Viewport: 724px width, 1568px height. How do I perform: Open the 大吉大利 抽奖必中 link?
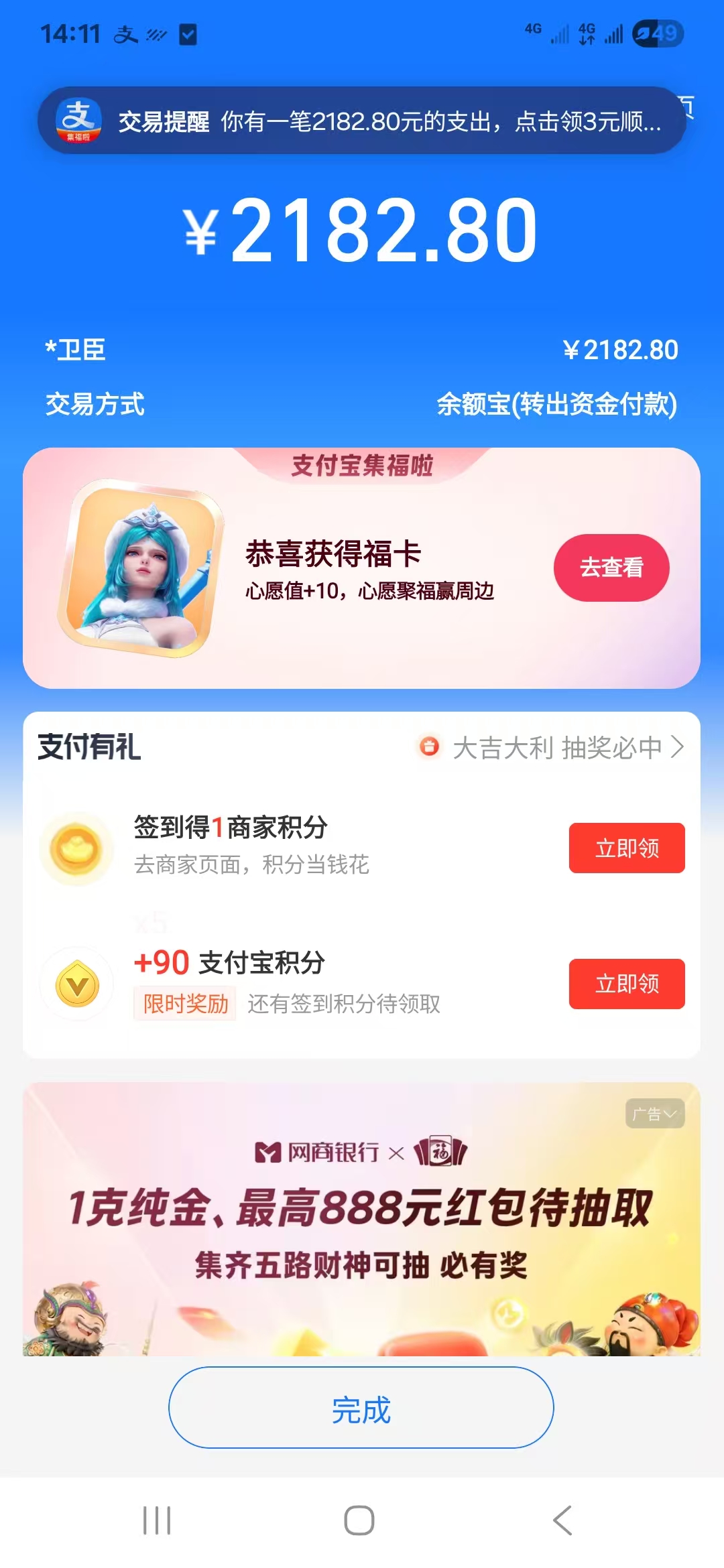click(x=556, y=747)
